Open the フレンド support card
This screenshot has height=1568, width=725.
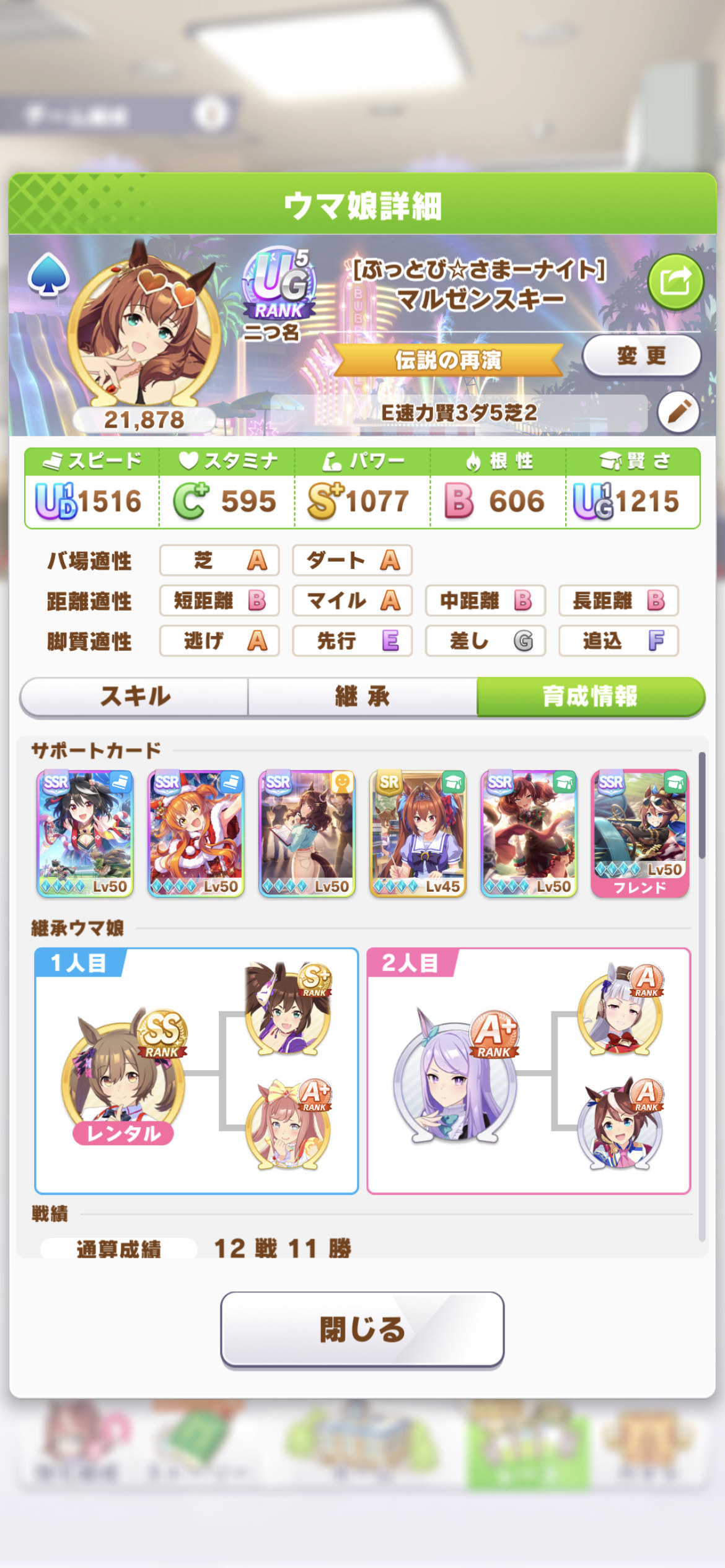[x=639, y=834]
